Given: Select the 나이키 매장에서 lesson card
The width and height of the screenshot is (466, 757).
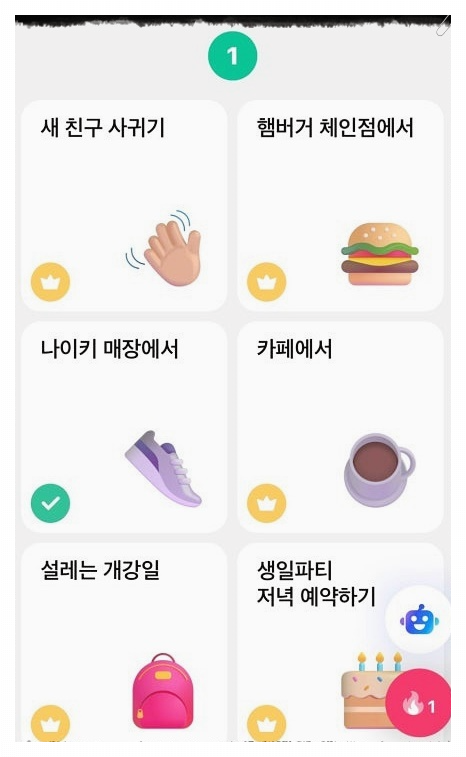Looking at the screenshot, I should [x=124, y=427].
